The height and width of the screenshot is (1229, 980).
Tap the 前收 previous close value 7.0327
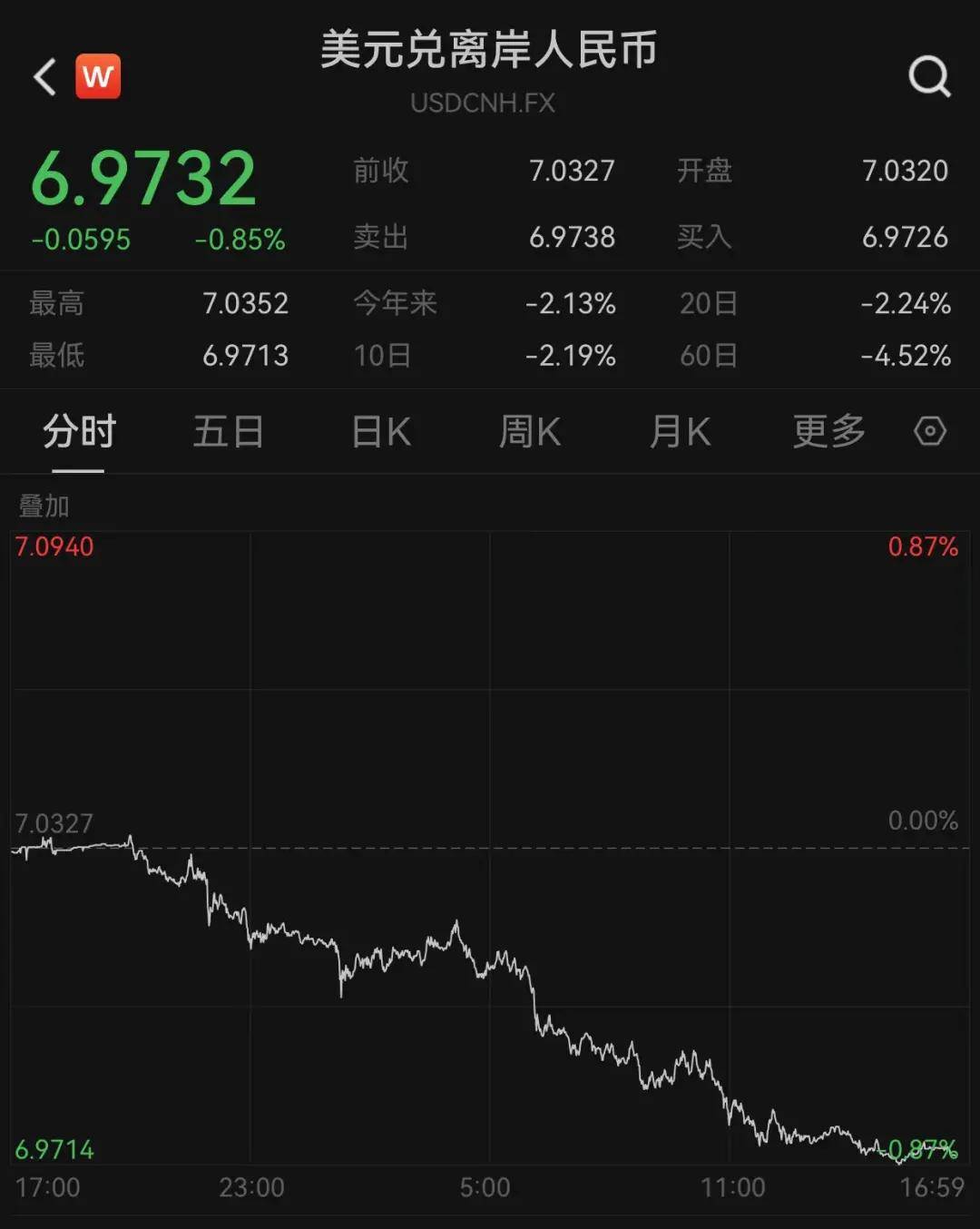[x=573, y=172]
